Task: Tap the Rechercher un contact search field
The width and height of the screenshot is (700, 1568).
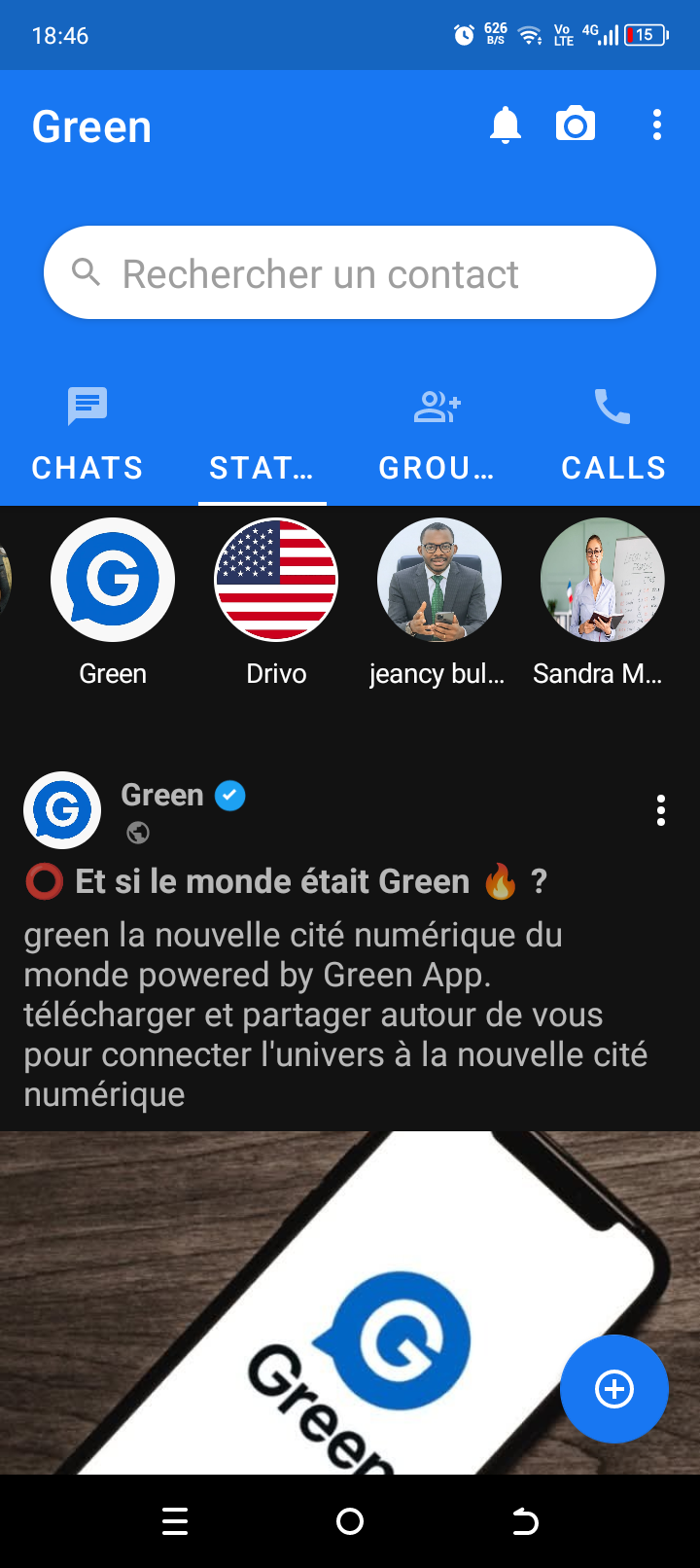Action: tap(350, 273)
